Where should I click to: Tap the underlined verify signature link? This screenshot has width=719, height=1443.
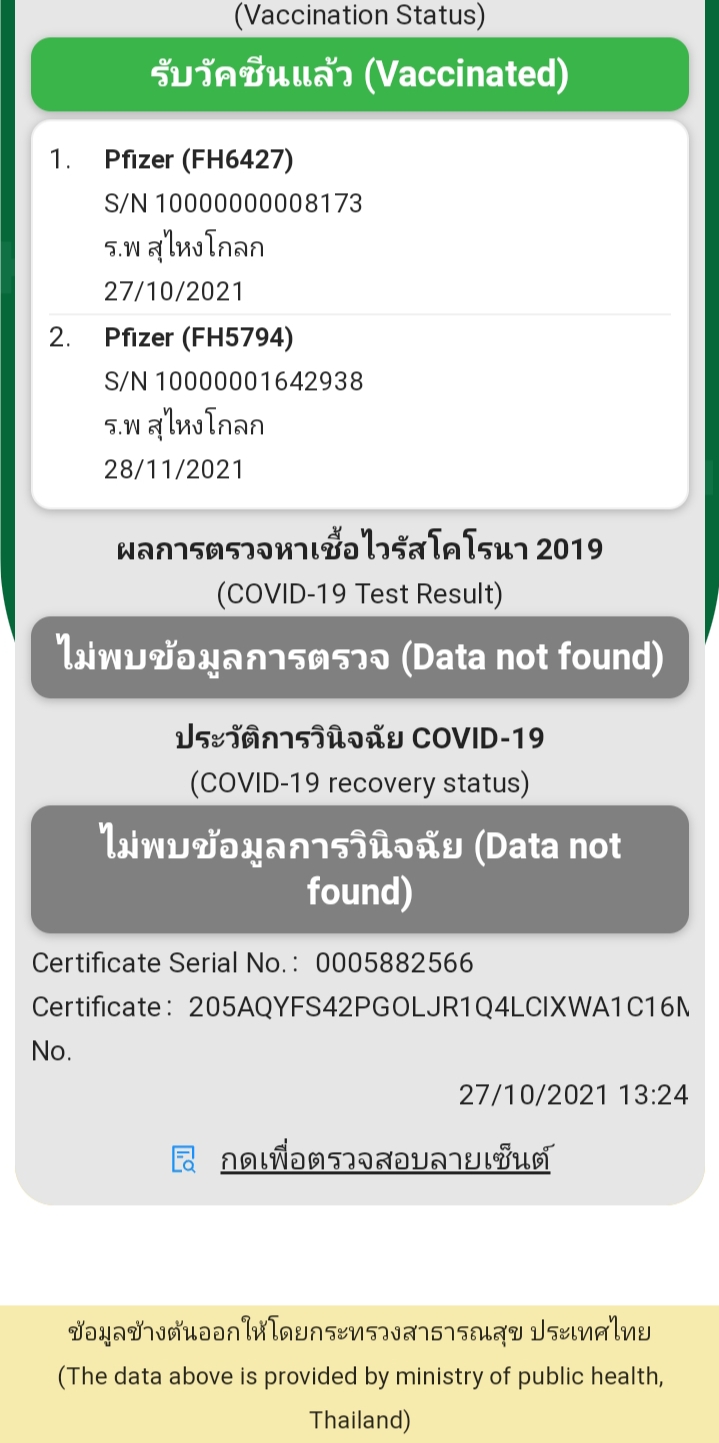[385, 1160]
